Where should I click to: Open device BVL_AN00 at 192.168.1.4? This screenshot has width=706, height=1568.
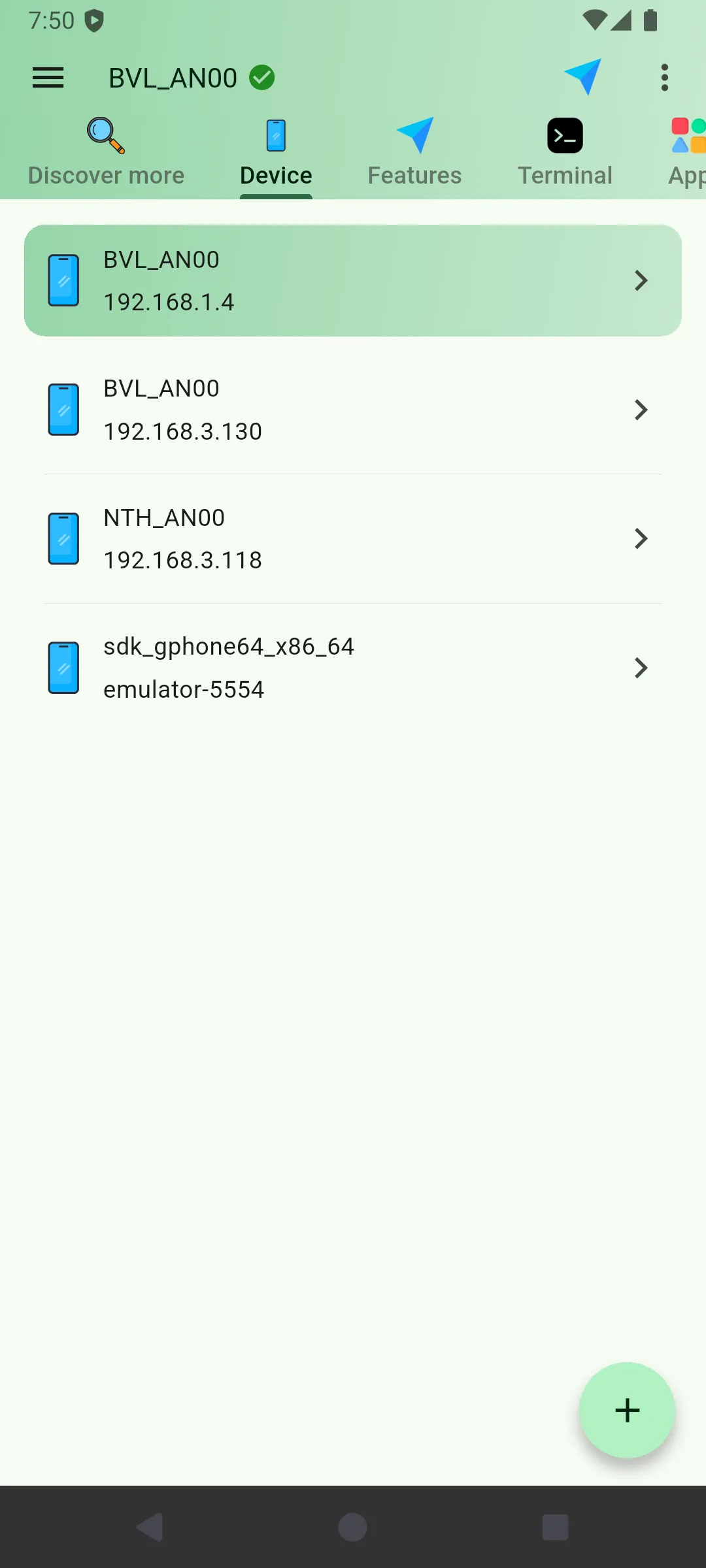[x=353, y=280]
